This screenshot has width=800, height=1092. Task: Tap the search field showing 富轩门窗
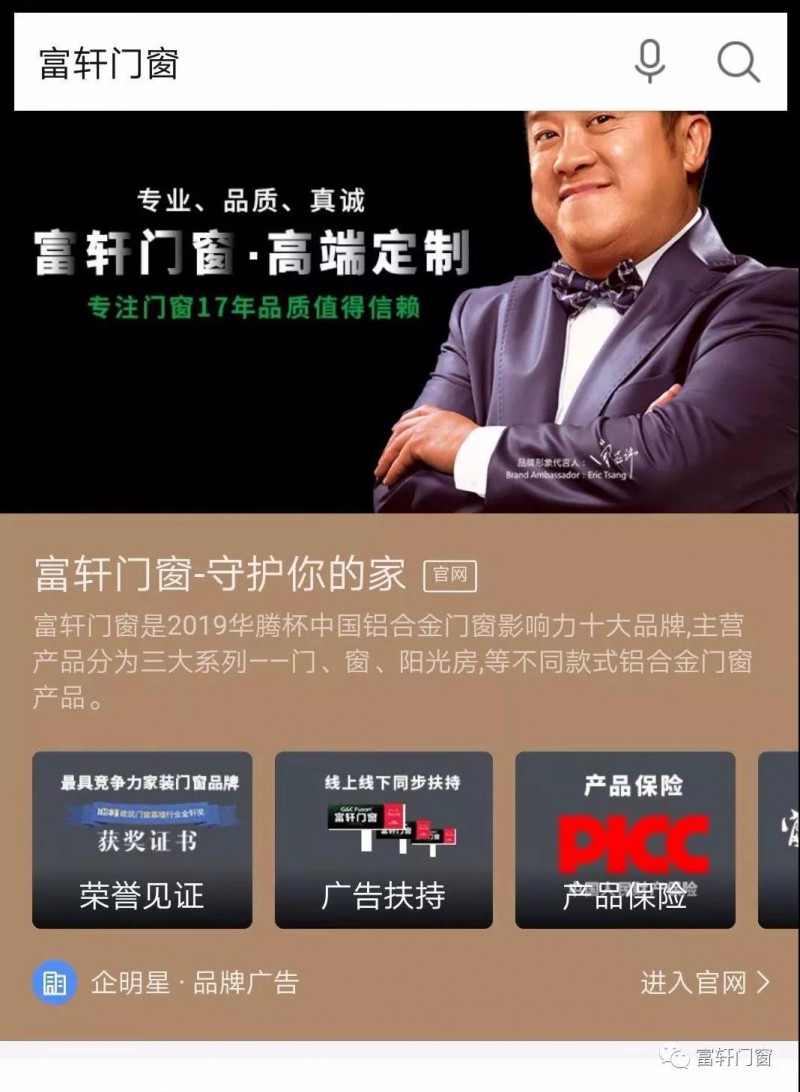(300, 63)
